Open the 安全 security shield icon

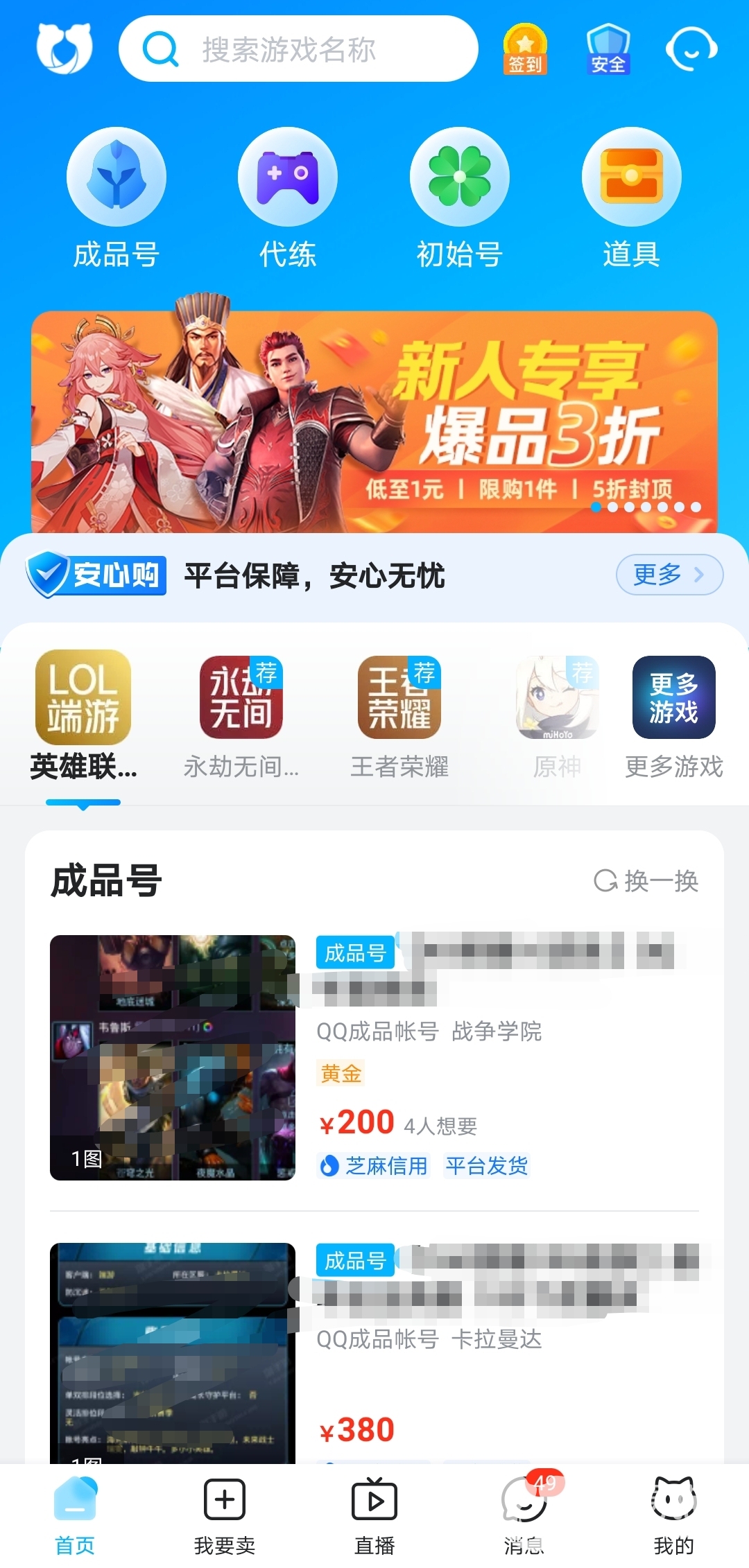[x=608, y=49]
